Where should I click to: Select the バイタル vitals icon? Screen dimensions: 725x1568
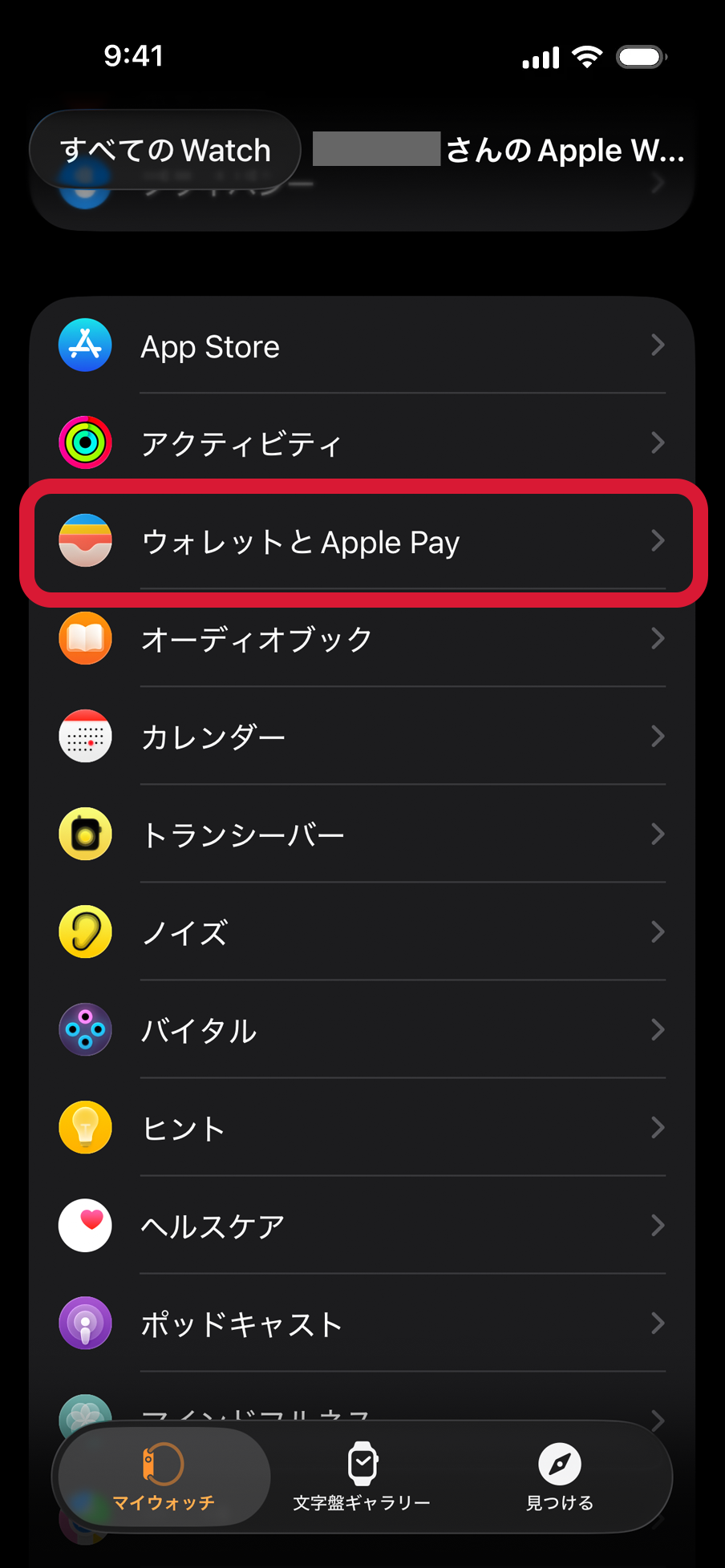85,1029
